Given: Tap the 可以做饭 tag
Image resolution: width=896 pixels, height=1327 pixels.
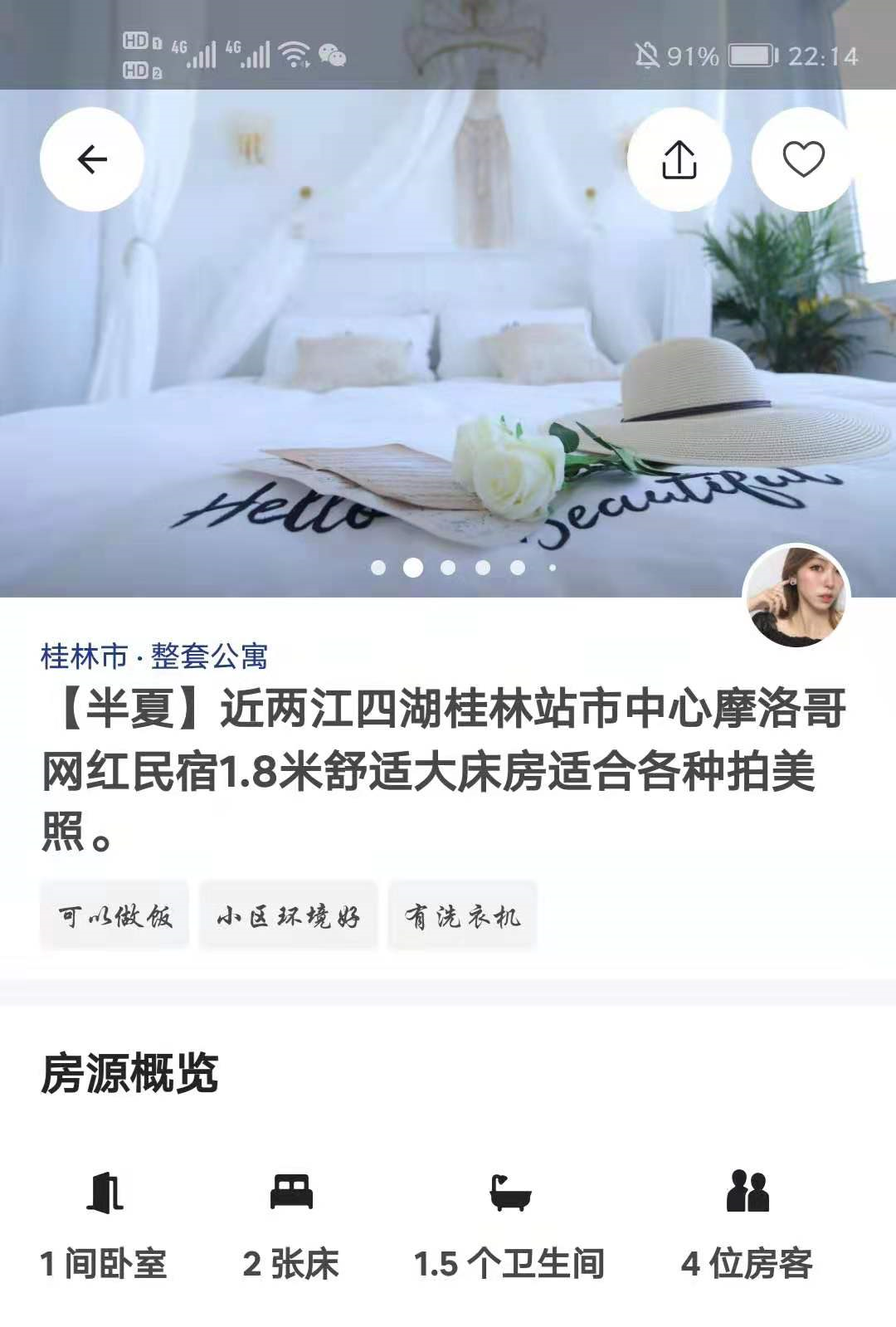Looking at the screenshot, I should point(114,916).
